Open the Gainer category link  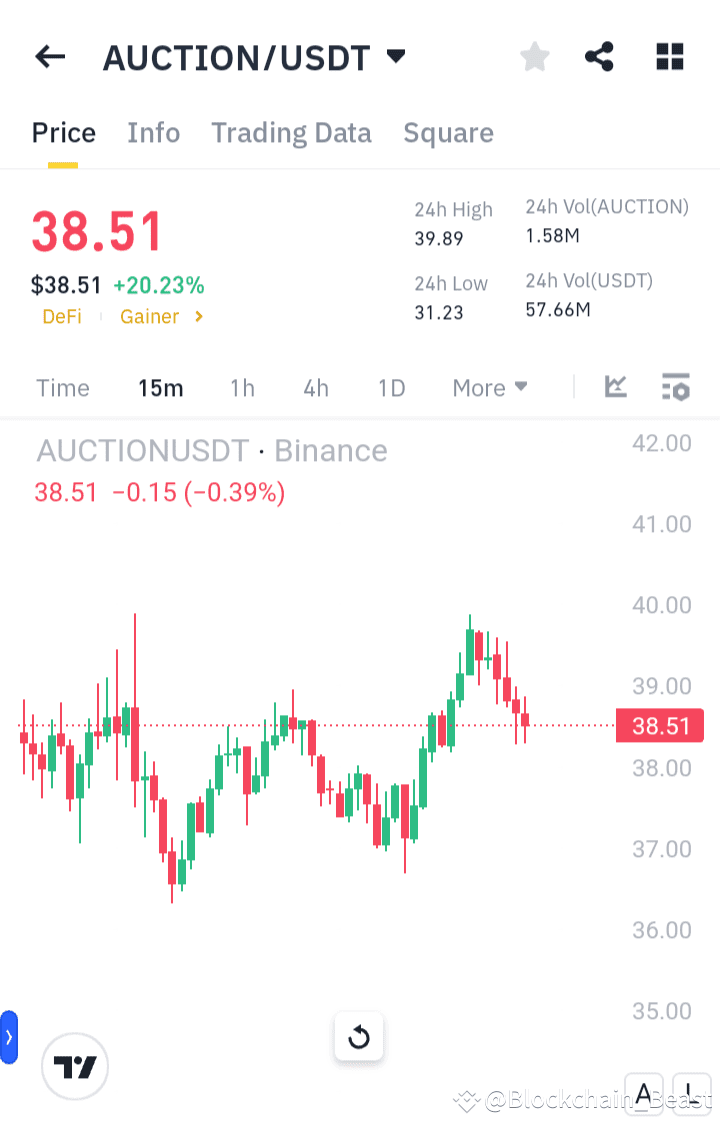[x=150, y=316]
